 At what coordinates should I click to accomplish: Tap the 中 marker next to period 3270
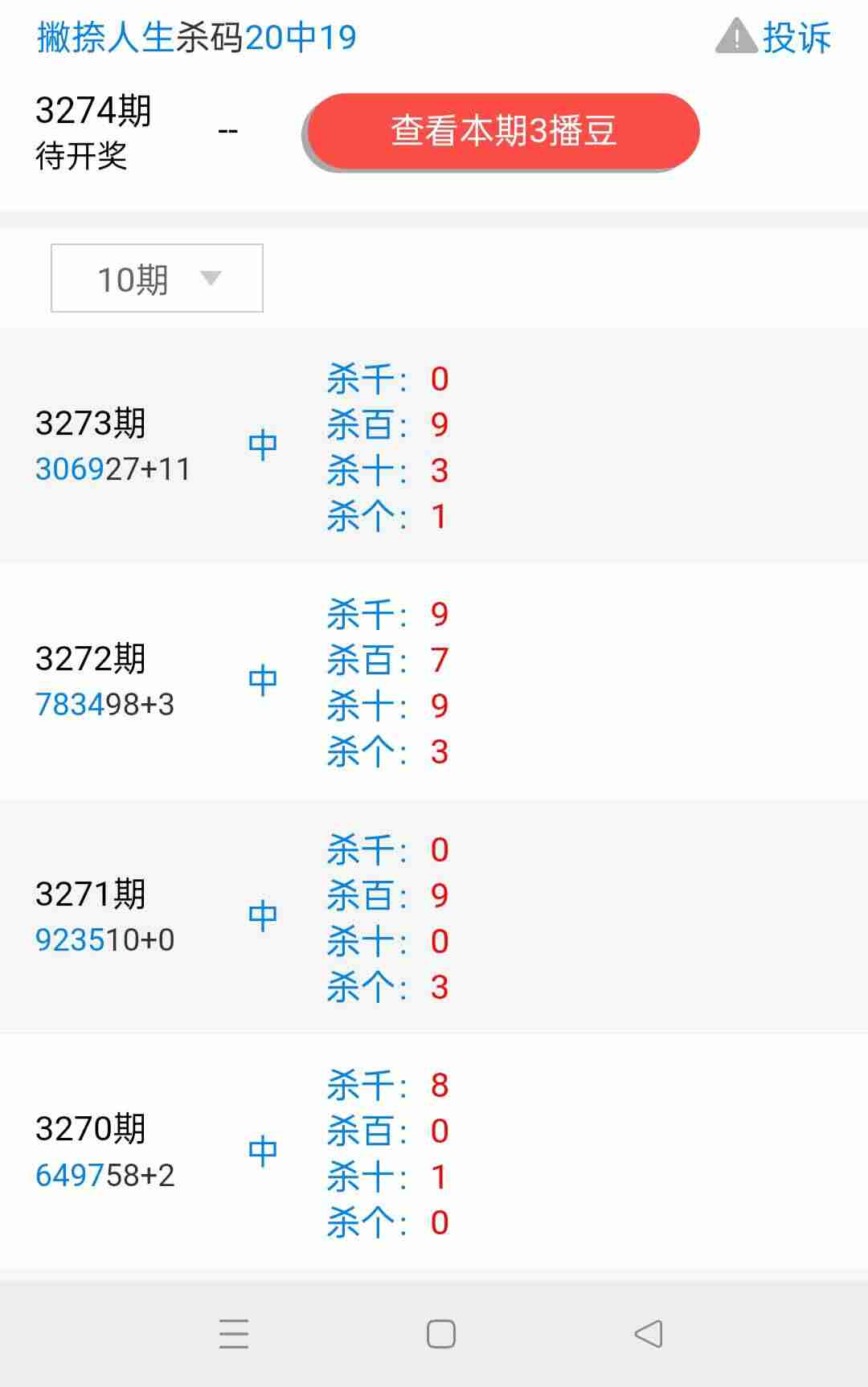[263, 1152]
